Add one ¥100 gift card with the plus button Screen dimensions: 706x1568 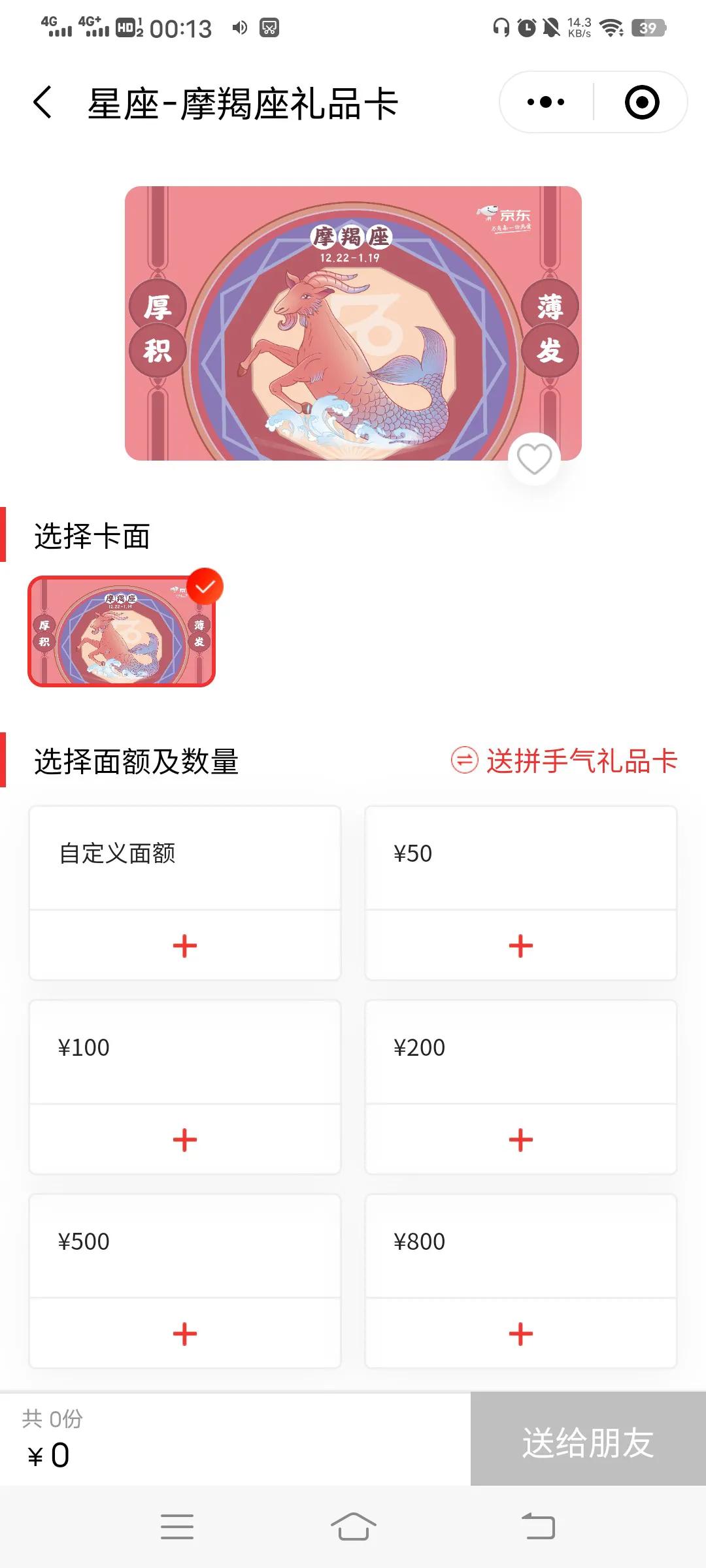184,1139
